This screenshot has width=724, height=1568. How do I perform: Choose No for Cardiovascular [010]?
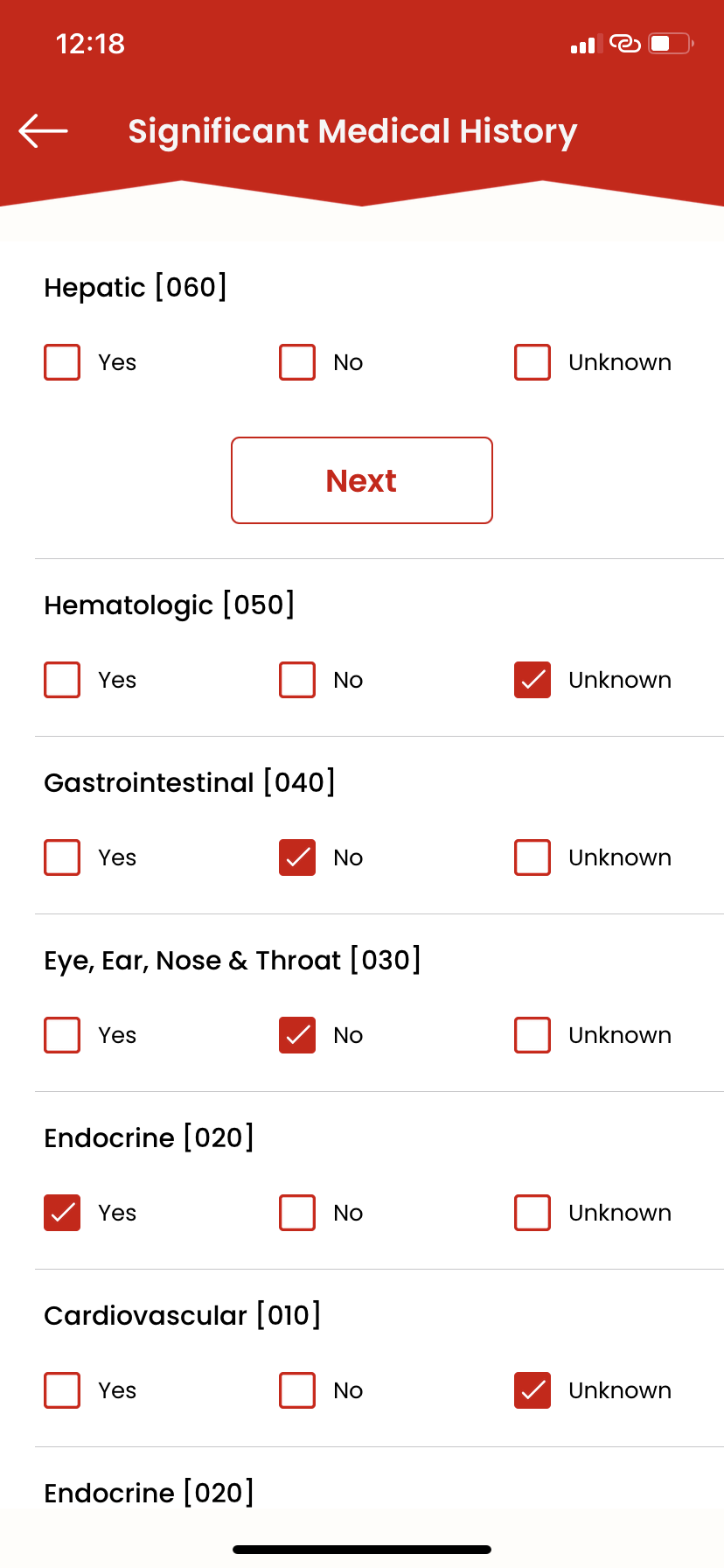coord(297,1390)
